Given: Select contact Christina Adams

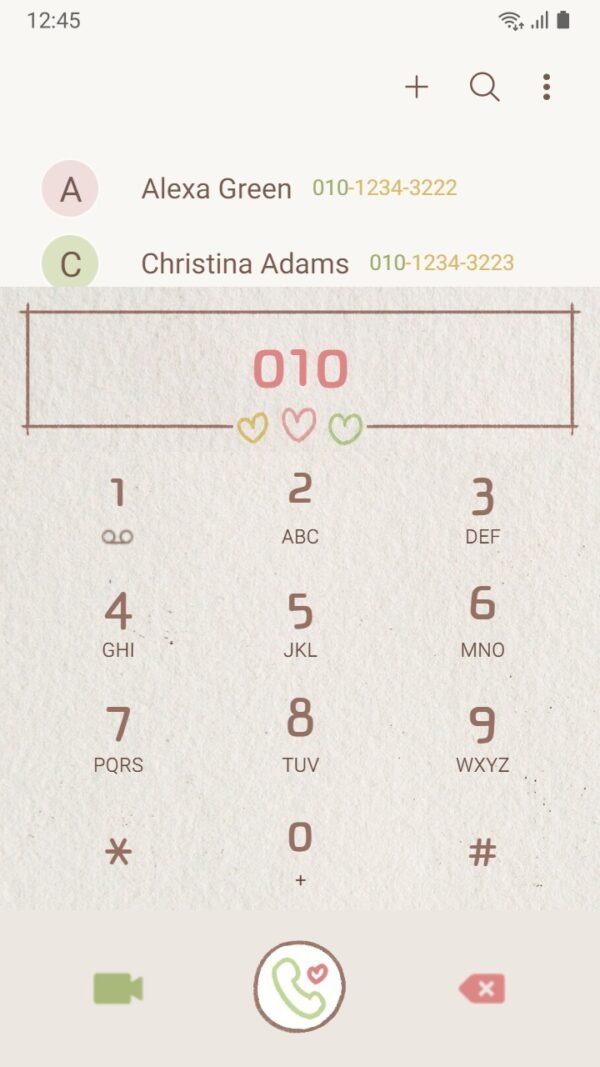Looking at the screenshot, I should 244,263.
